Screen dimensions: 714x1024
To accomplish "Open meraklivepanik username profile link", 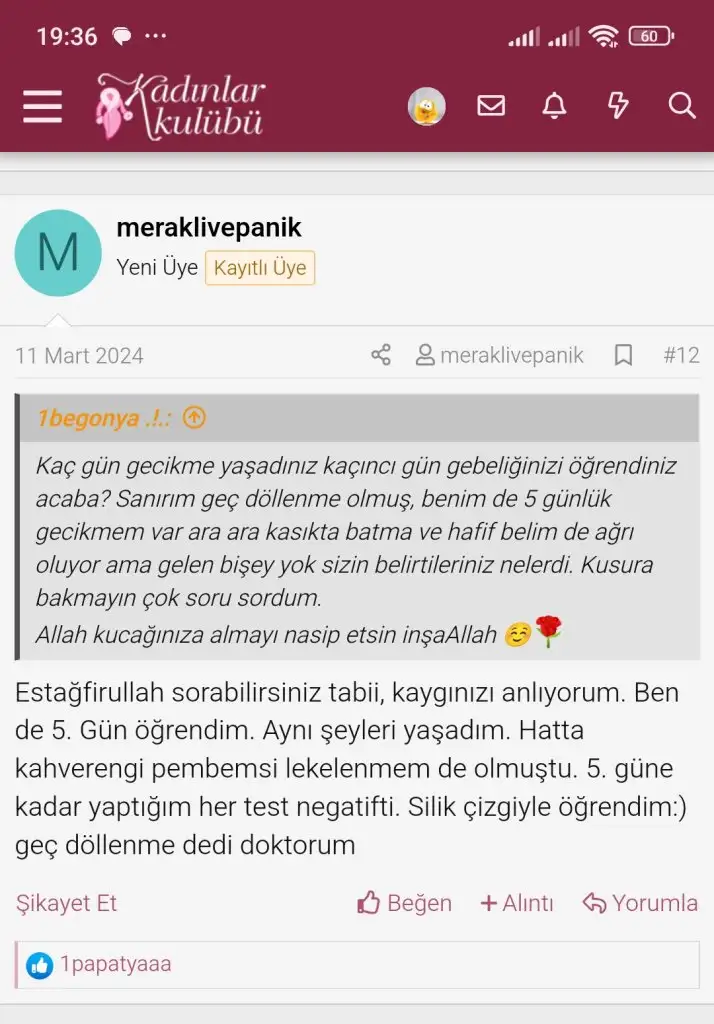I will [x=209, y=228].
